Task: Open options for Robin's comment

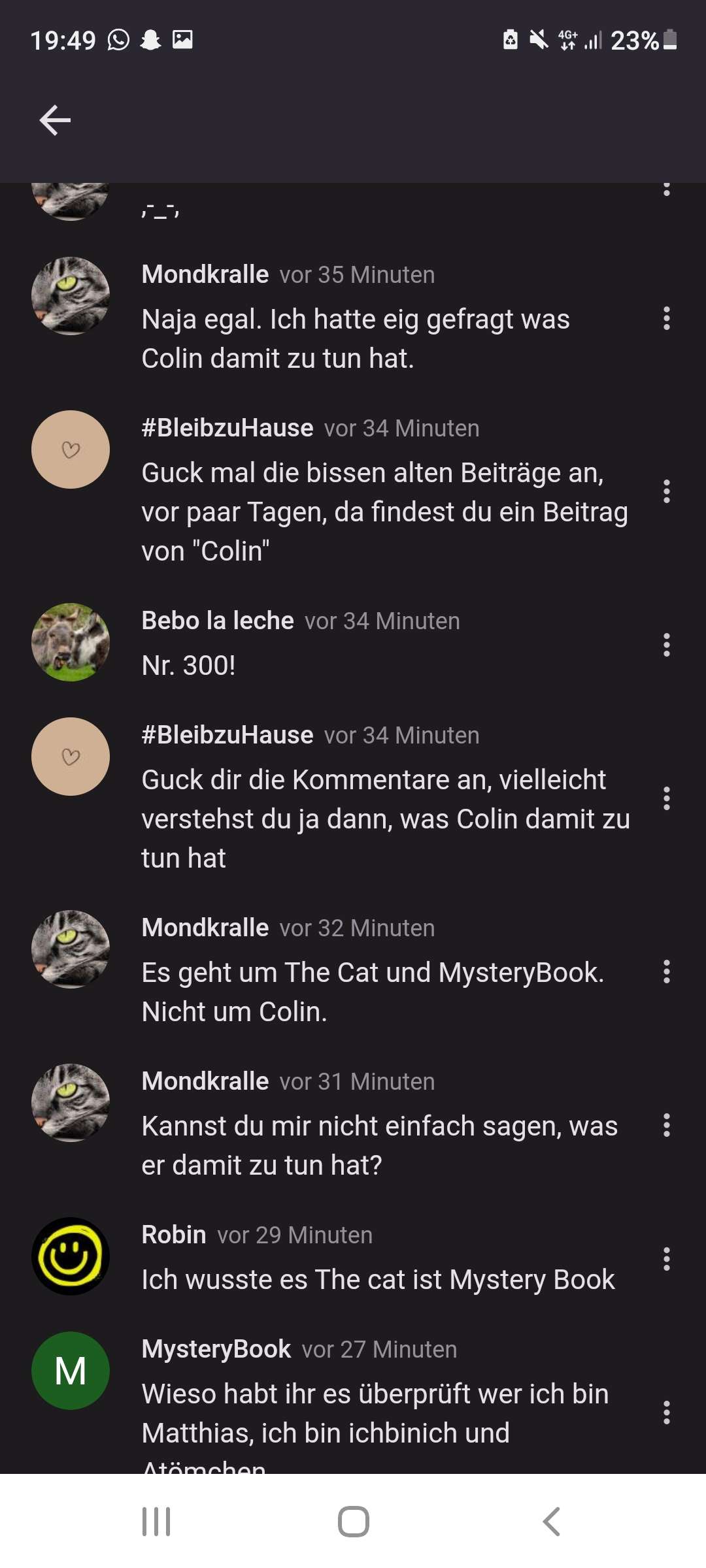Action: (666, 1259)
